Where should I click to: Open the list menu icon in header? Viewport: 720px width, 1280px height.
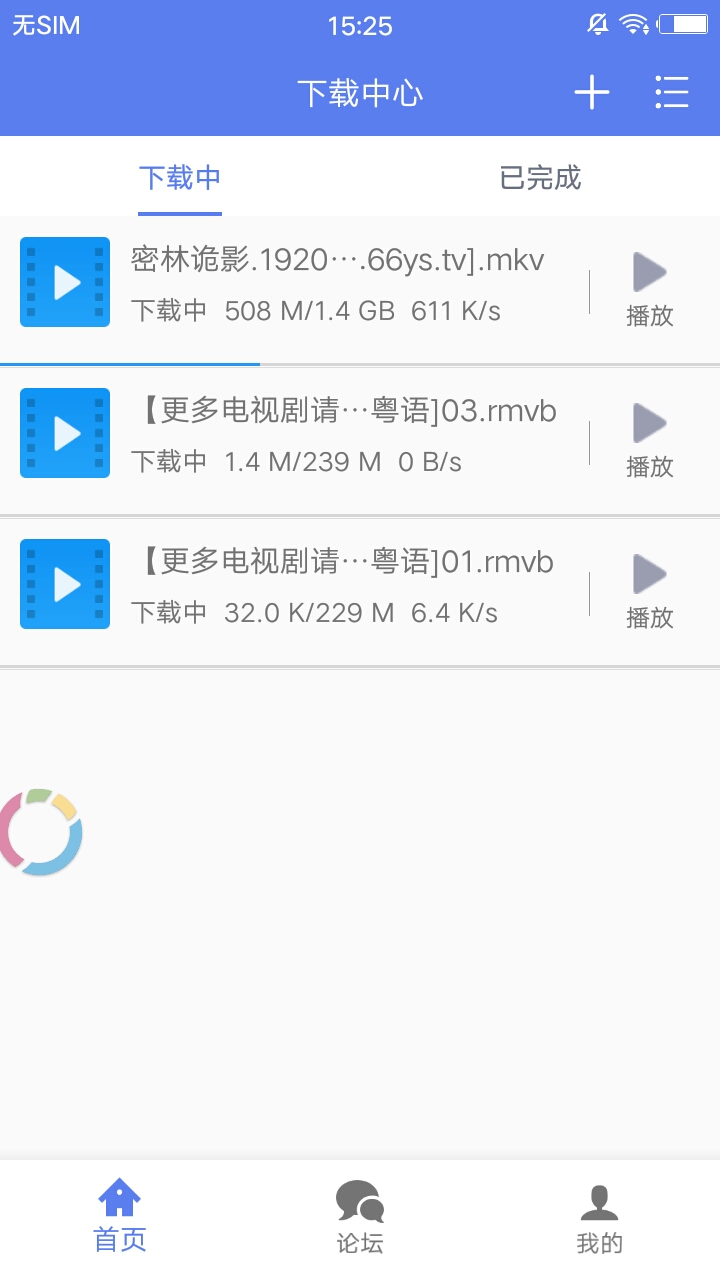click(x=672, y=92)
